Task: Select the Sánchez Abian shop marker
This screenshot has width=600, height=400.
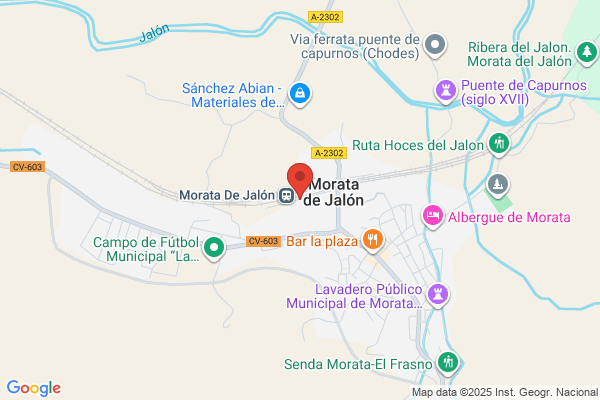Action: click(300, 95)
